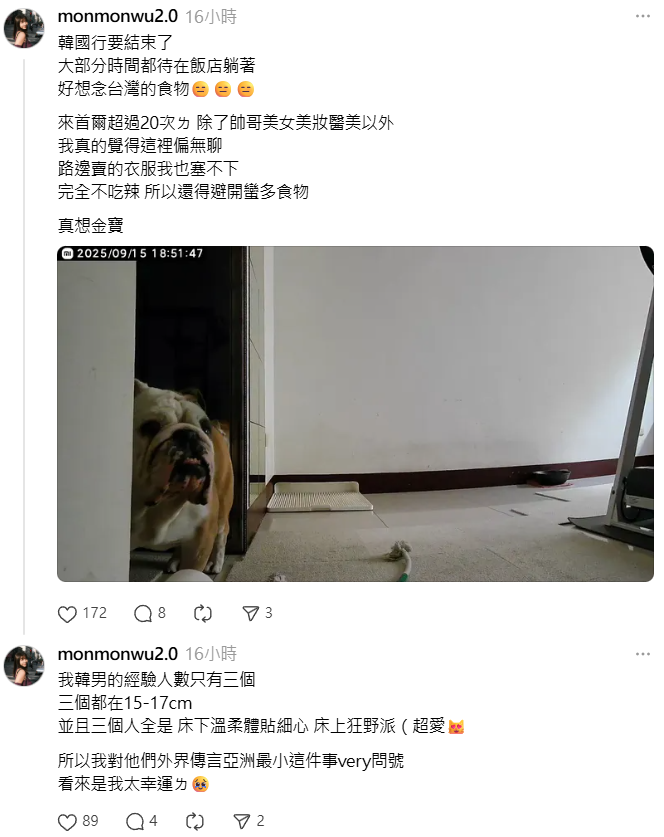Like the first post with 172 likes

(x=68, y=613)
